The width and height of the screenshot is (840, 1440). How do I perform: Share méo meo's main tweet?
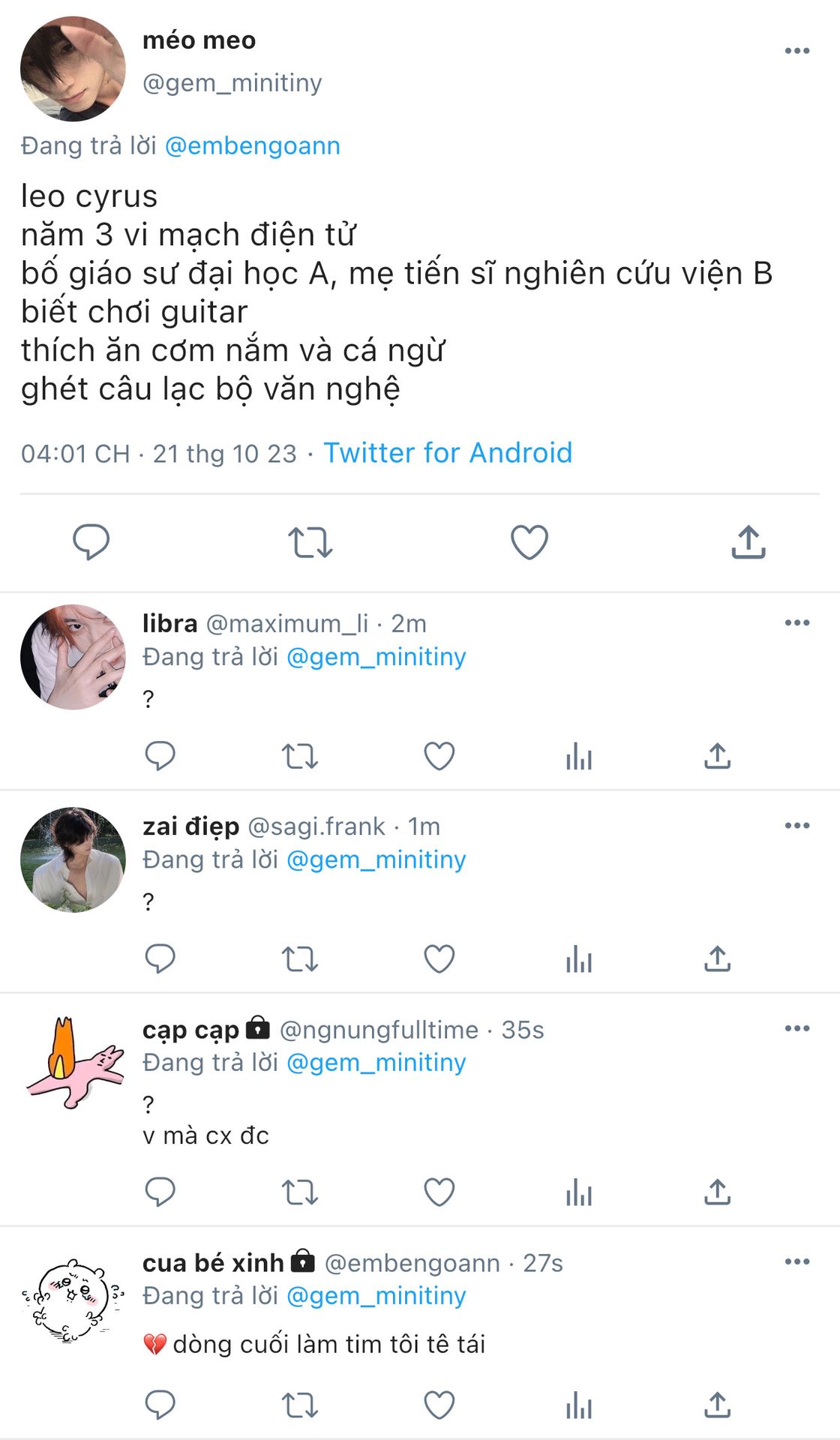[748, 541]
